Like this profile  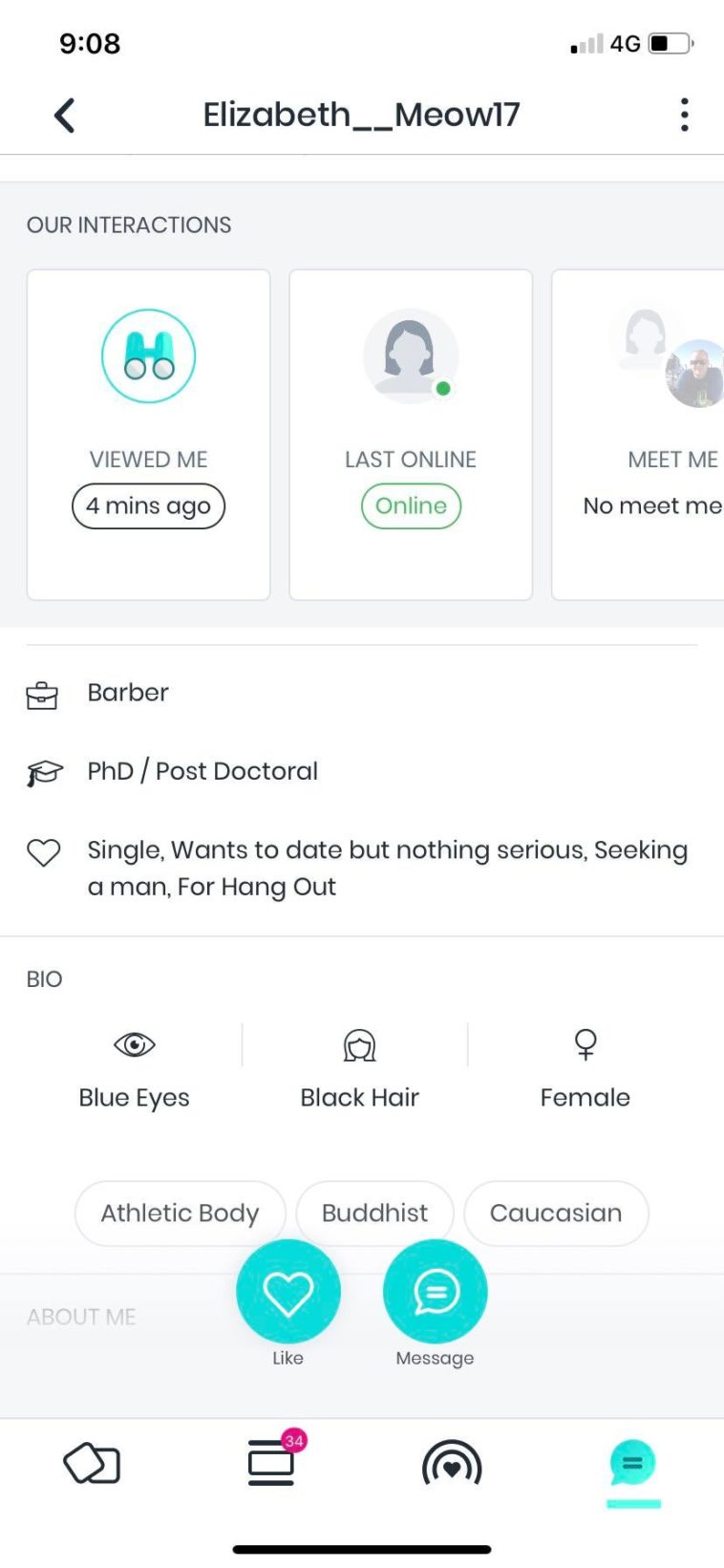(x=287, y=1292)
